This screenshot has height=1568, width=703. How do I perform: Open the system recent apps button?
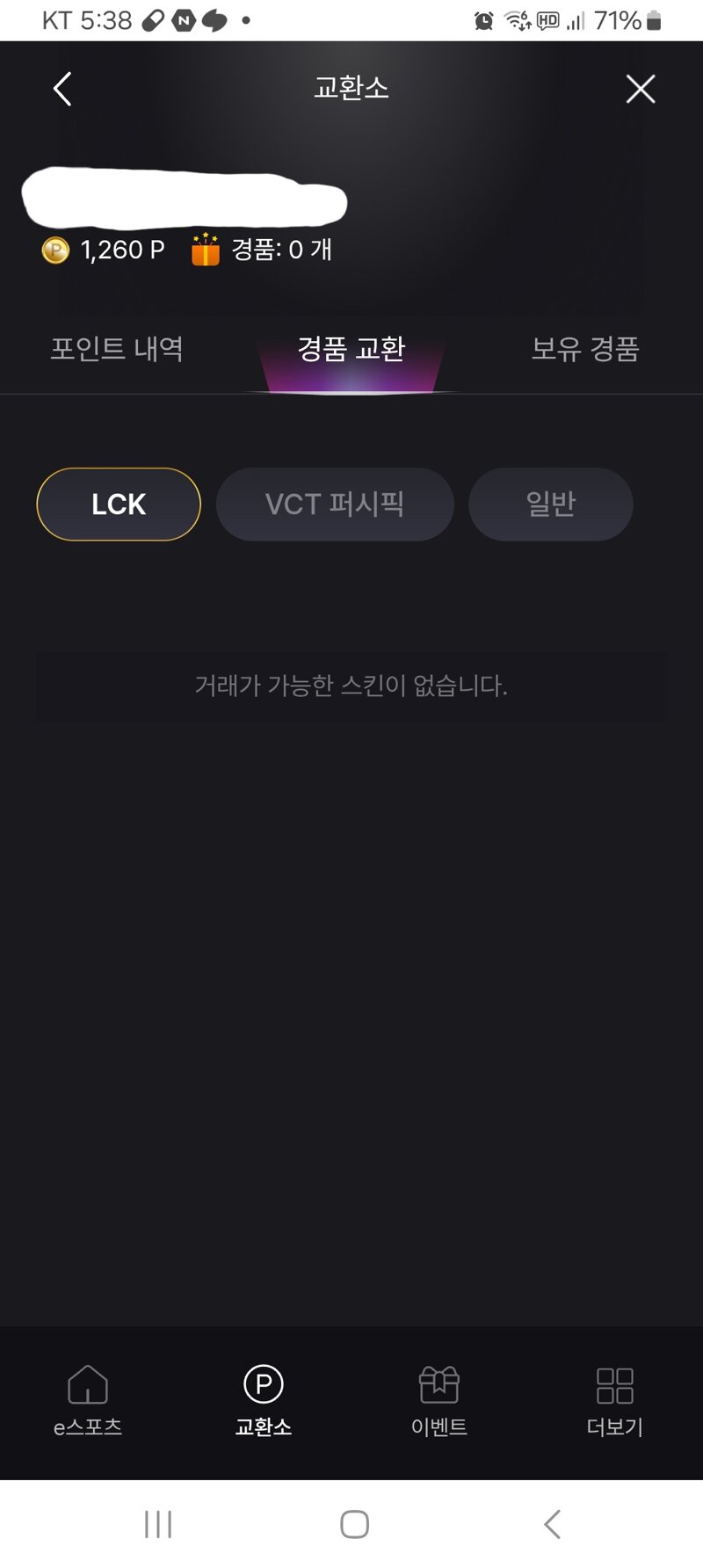(158, 1524)
